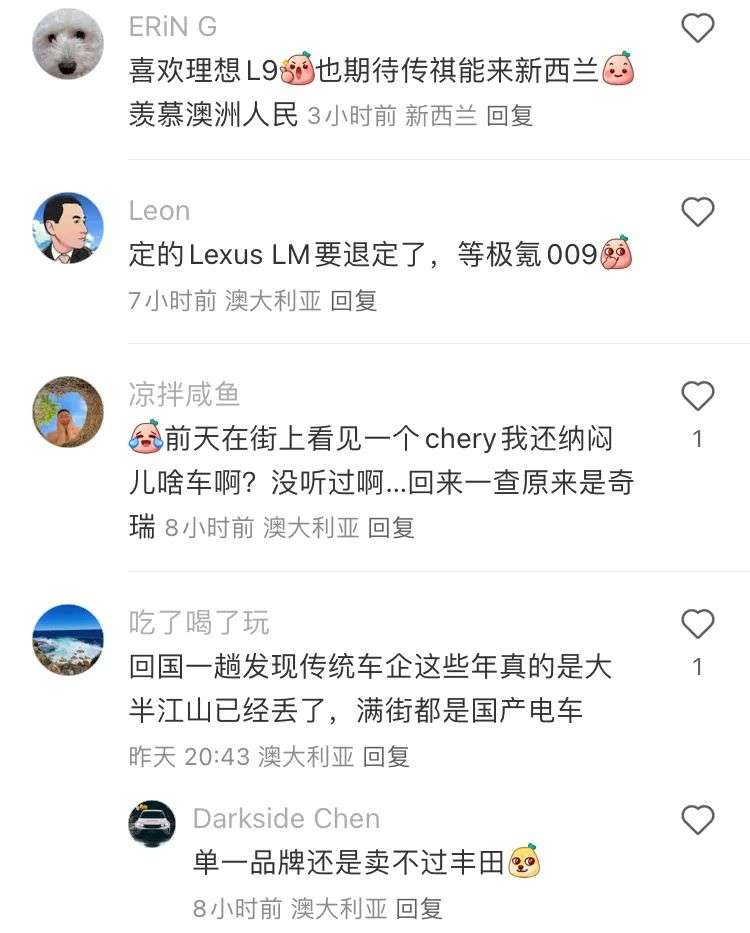The width and height of the screenshot is (750, 933).
Task: Like Darkside Chen's reply
Action: pos(697,820)
